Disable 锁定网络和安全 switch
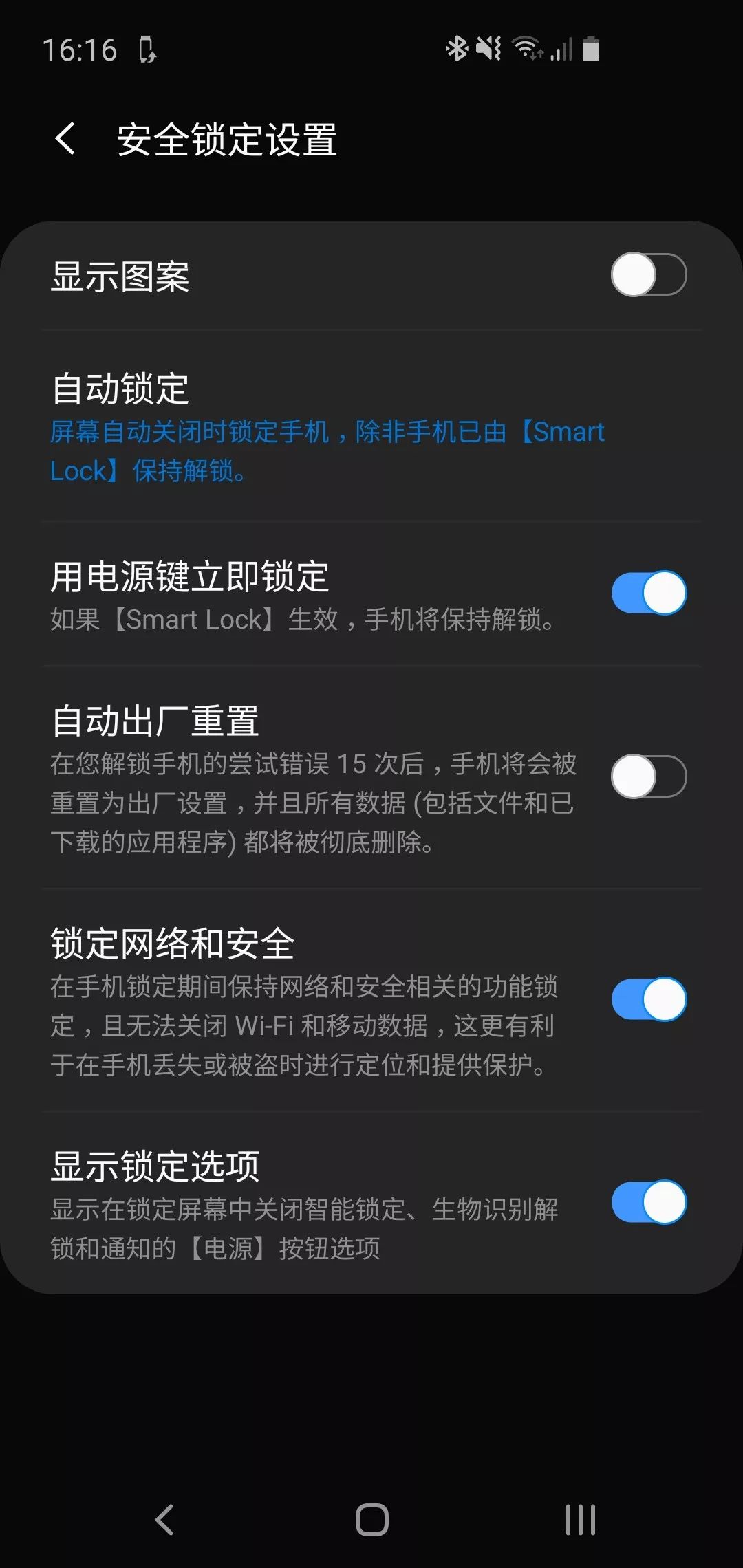Screen dimensions: 743x1568 [648, 999]
